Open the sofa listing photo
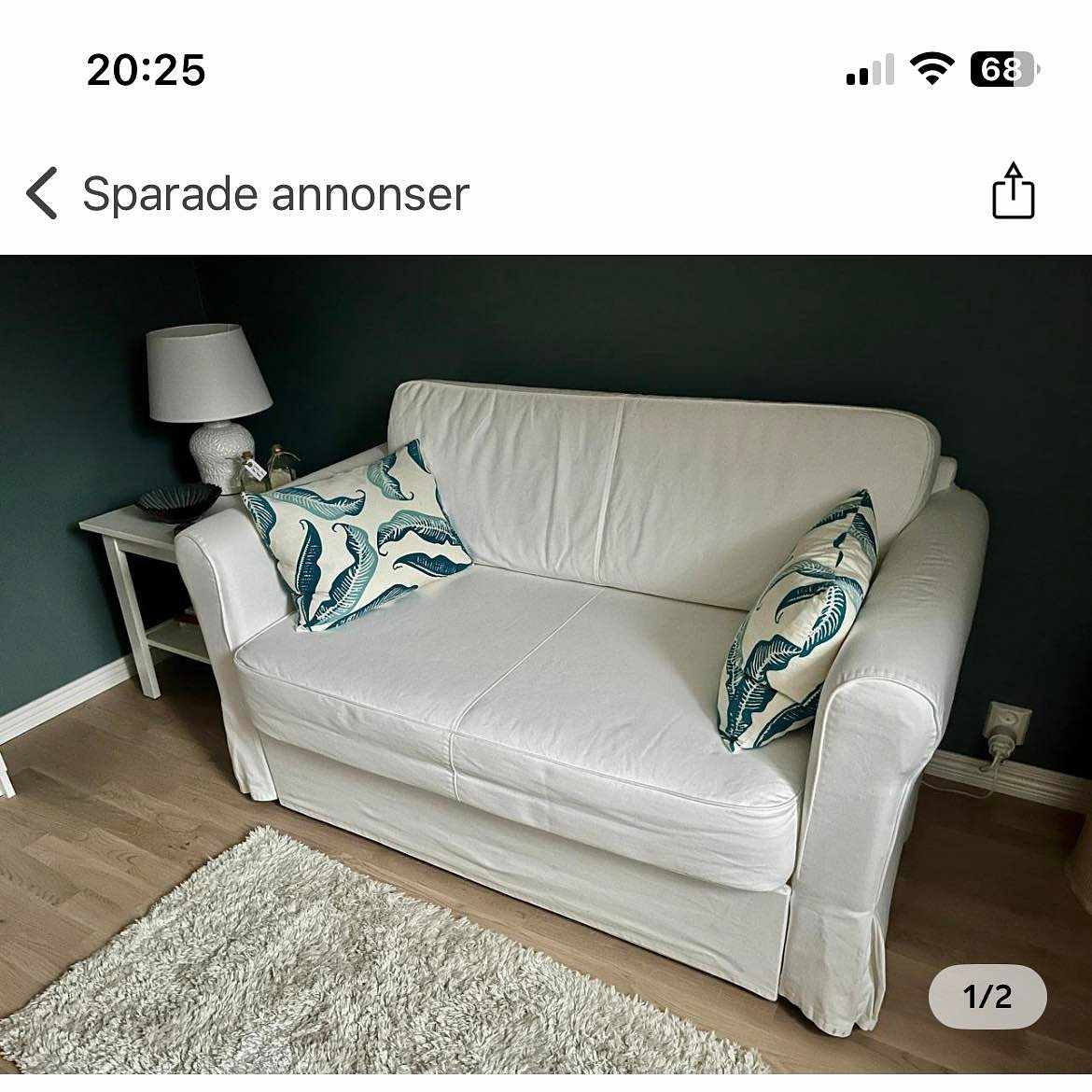This screenshot has height=1092, width=1092. 546,663
